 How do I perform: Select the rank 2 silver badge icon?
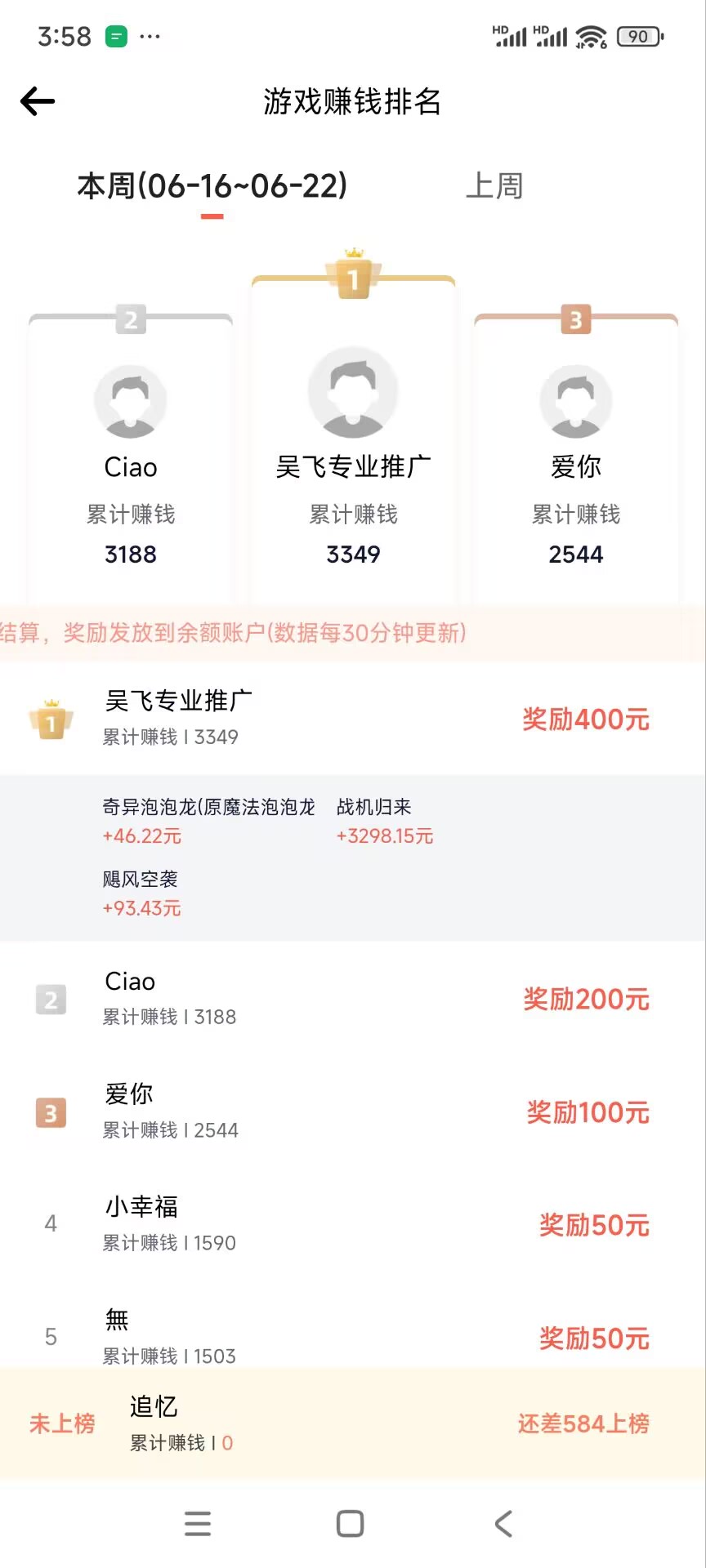130,320
